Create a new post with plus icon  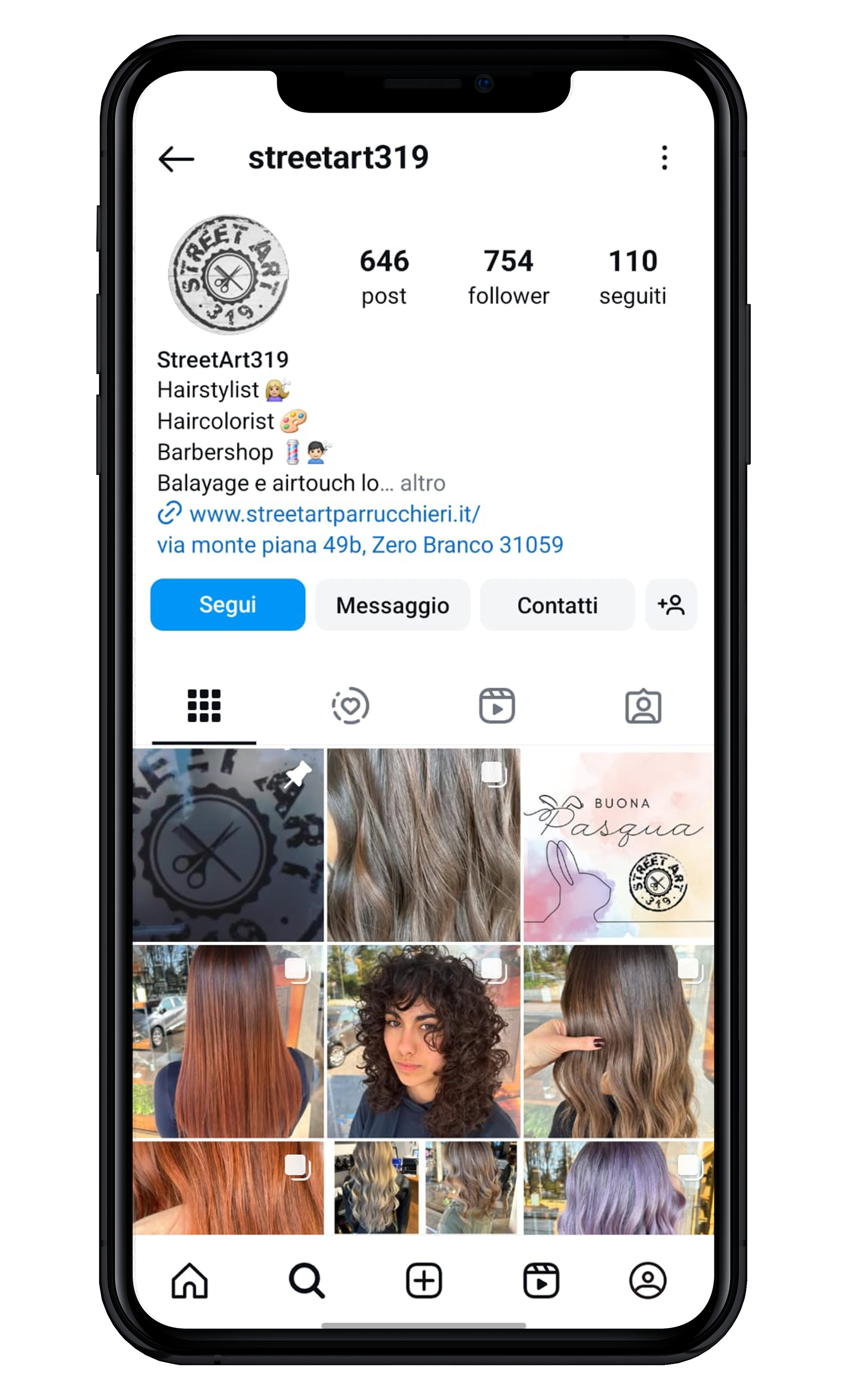click(x=424, y=1281)
